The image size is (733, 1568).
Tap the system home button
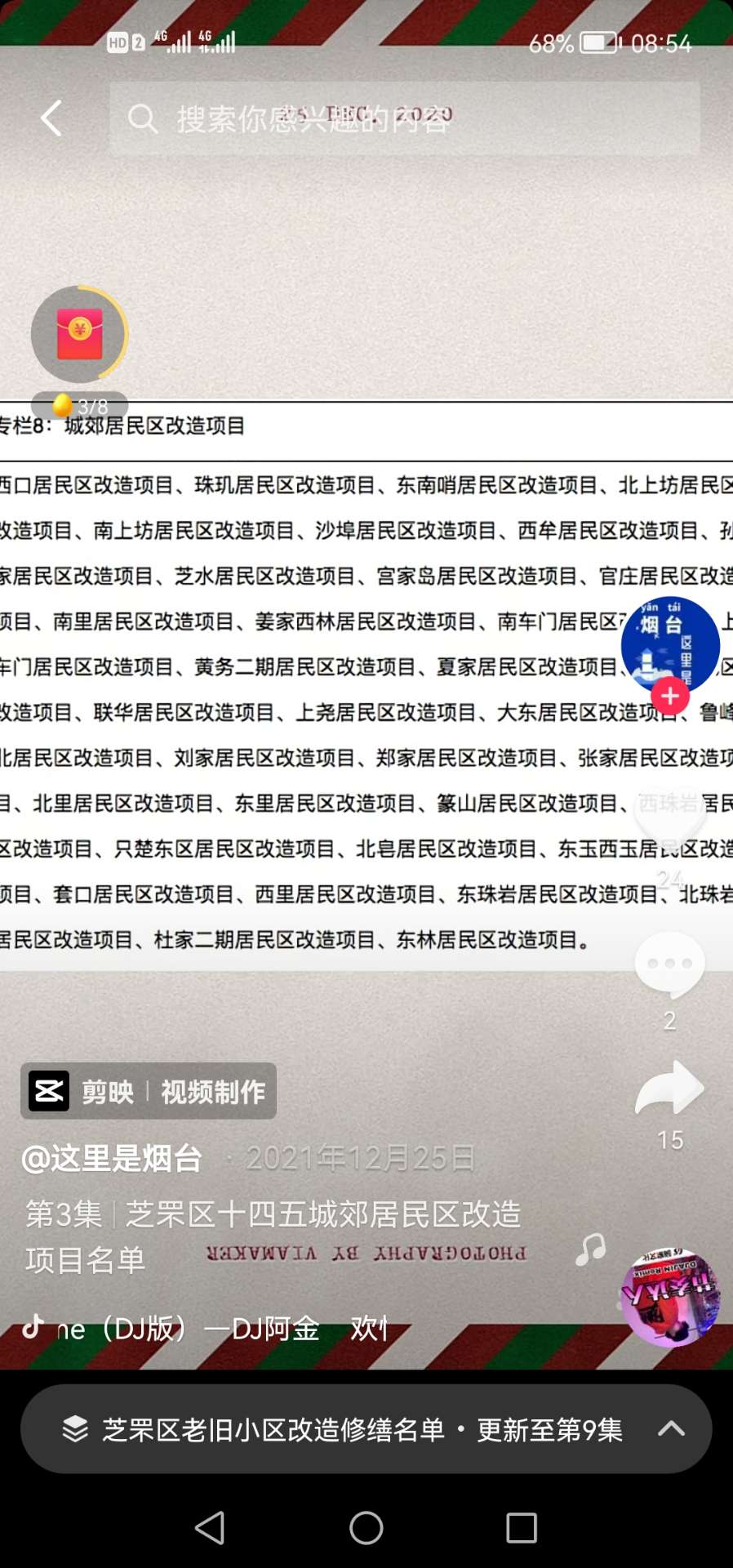366,1527
